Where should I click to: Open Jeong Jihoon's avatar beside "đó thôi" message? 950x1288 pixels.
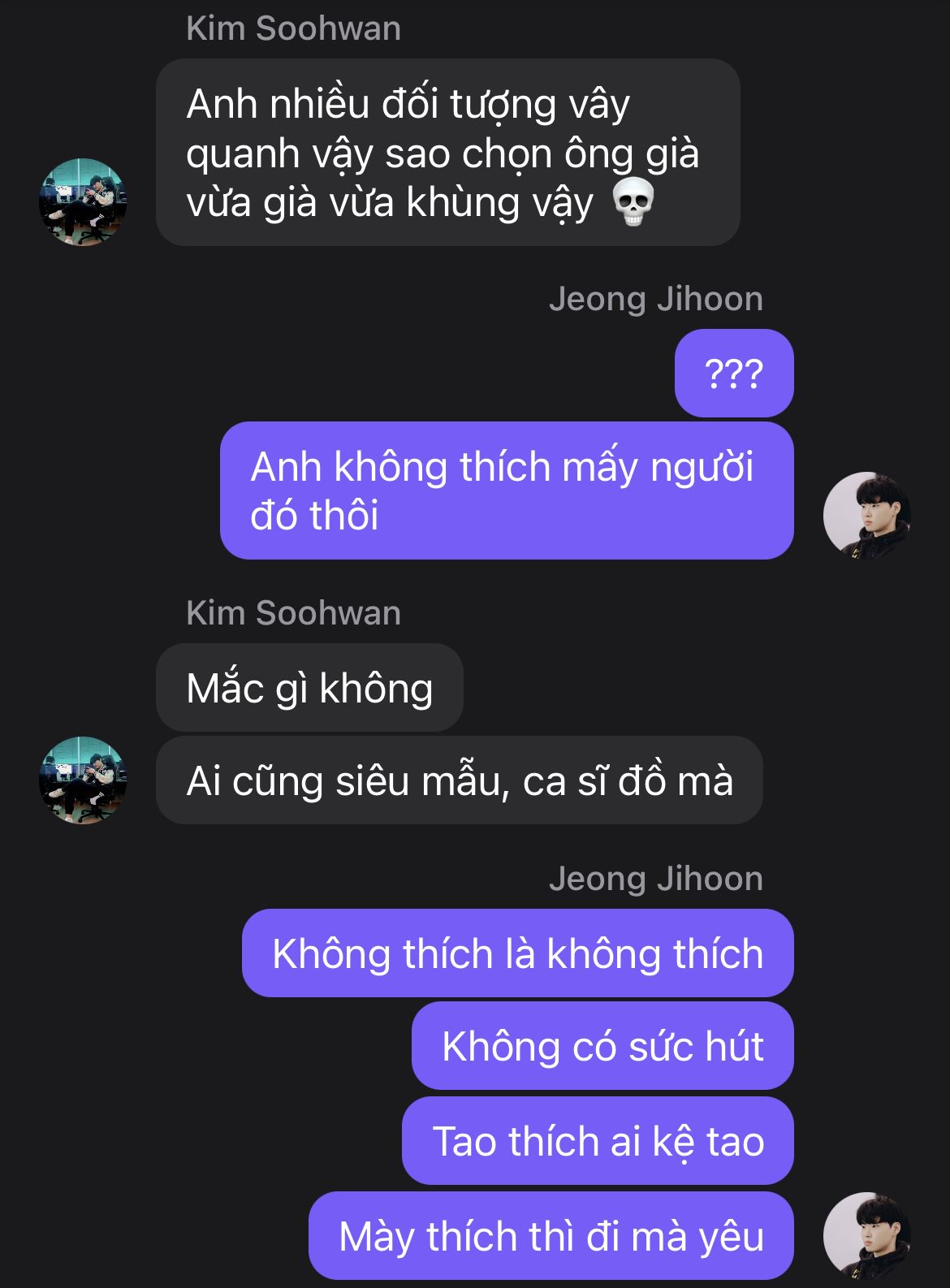point(866,515)
